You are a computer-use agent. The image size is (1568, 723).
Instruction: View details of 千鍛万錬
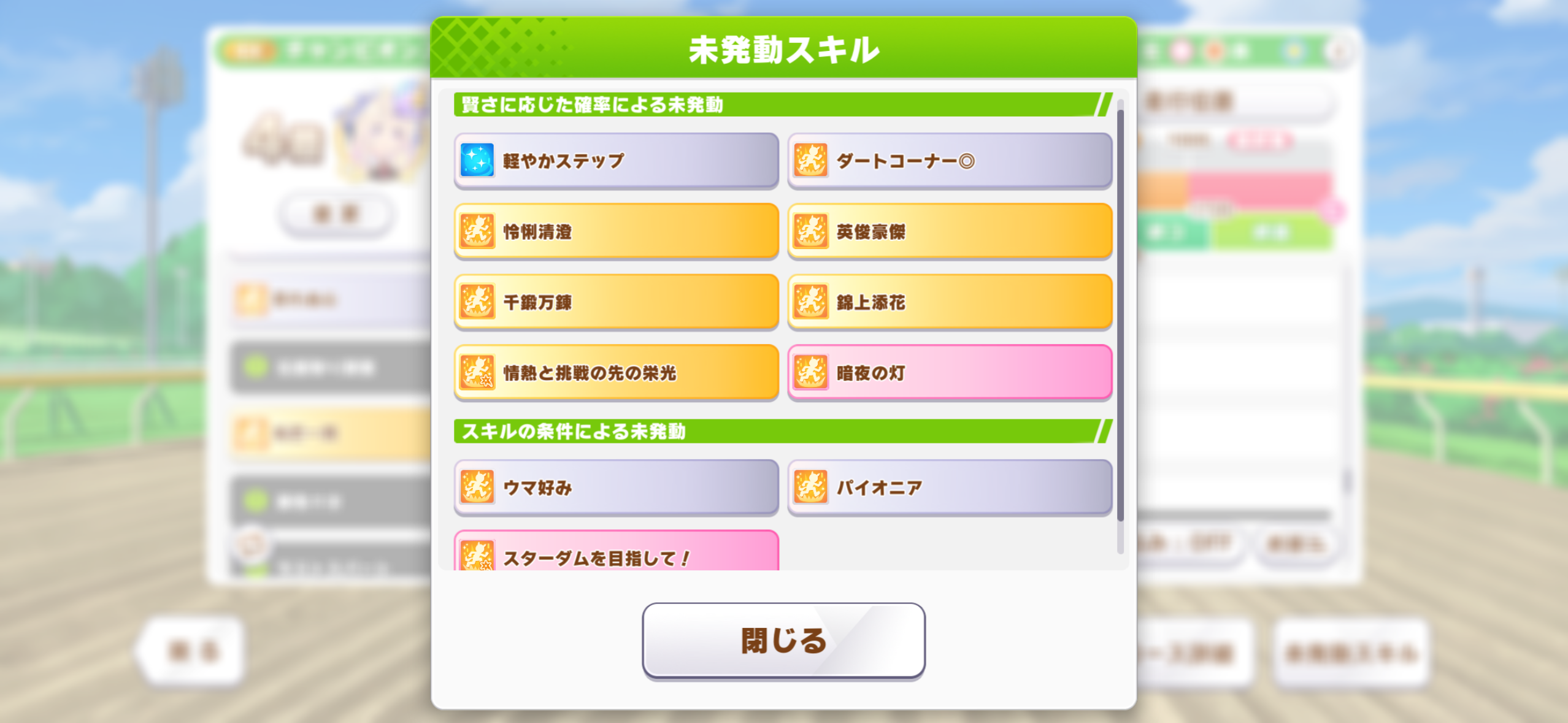pos(616,302)
